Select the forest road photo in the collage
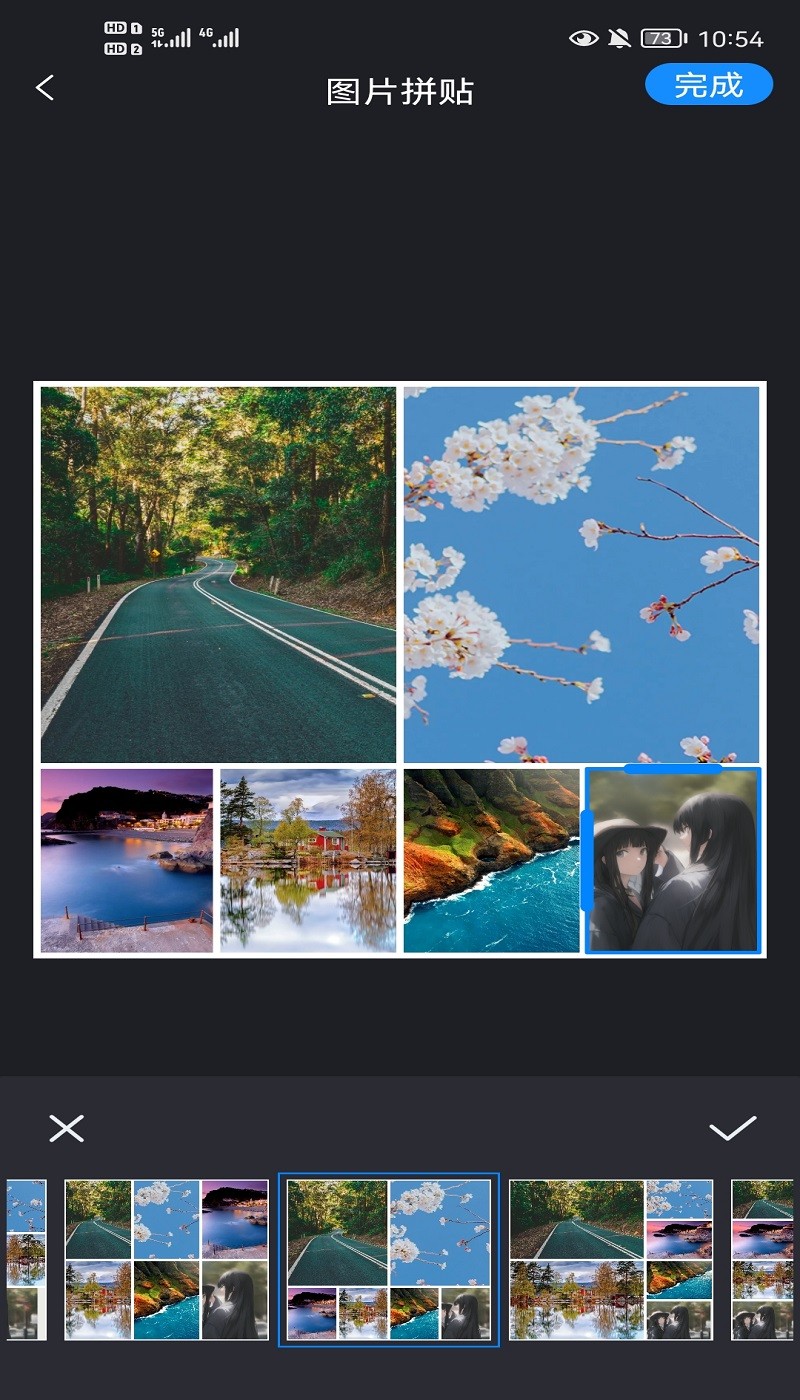 tap(218, 575)
